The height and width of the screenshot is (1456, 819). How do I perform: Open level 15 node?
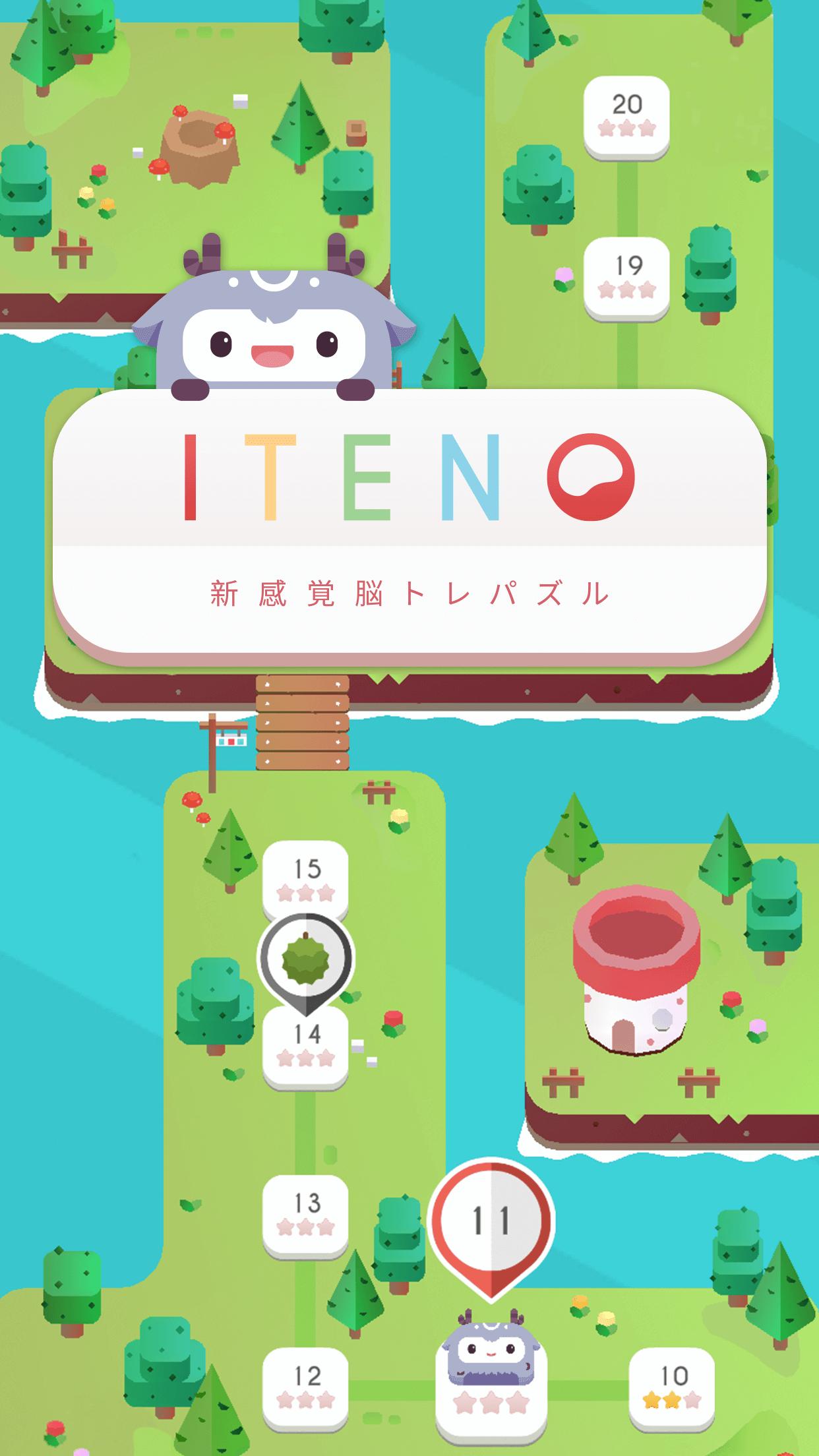[305, 881]
